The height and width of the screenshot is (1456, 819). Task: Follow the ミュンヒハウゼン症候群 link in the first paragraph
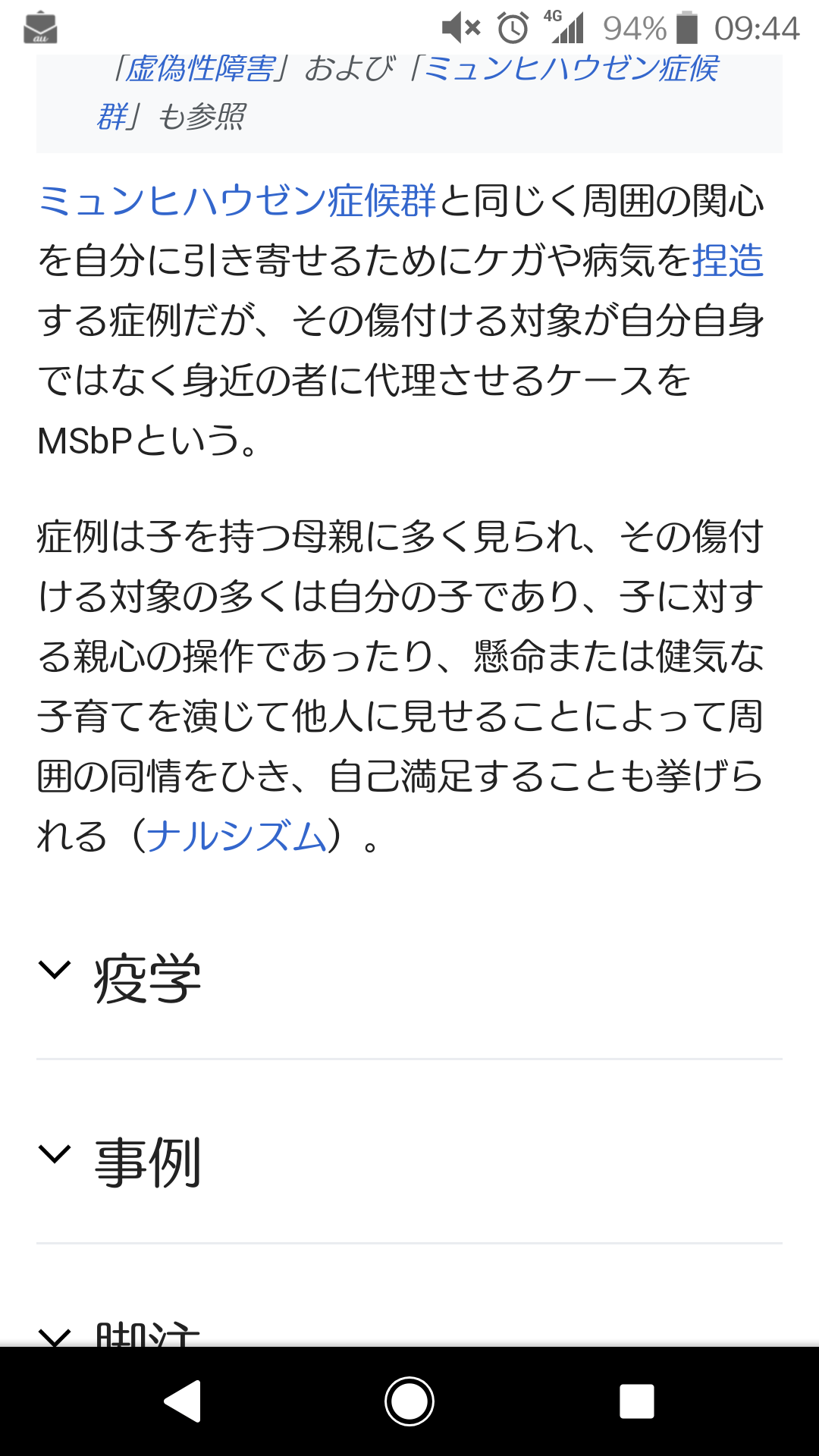click(237, 202)
